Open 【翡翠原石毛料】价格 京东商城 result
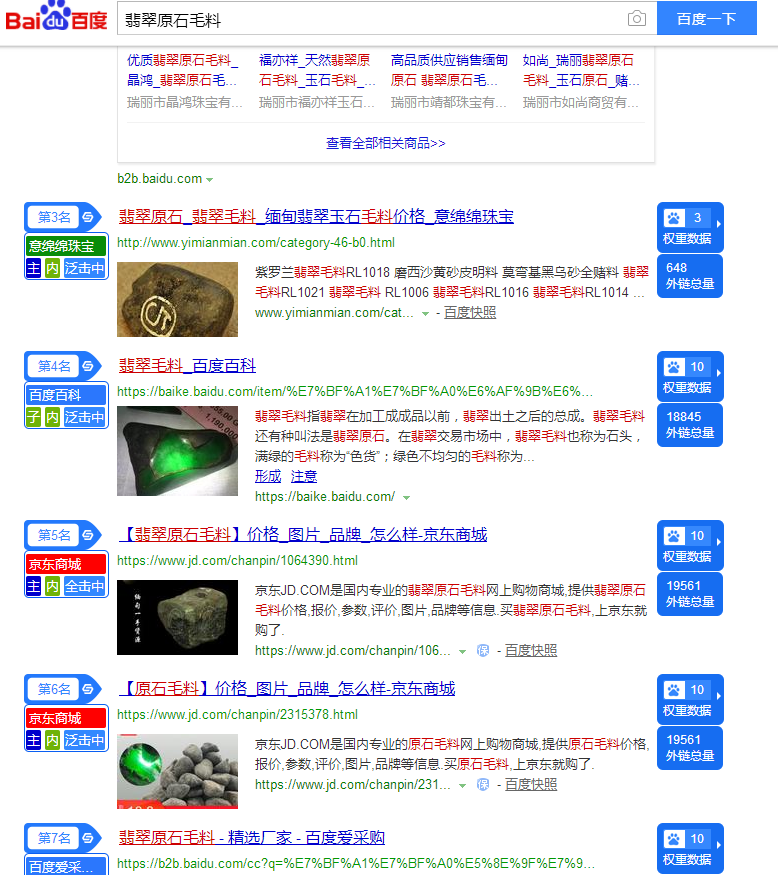The image size is (778, 875). (302, 535)
